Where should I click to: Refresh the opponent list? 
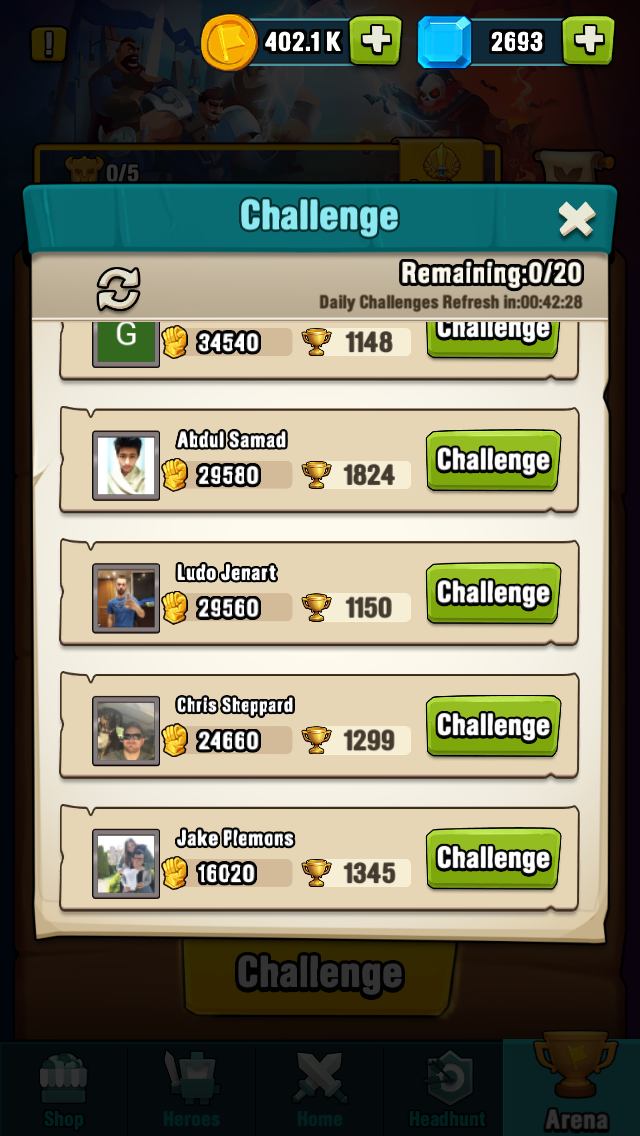tap(119, 289)
